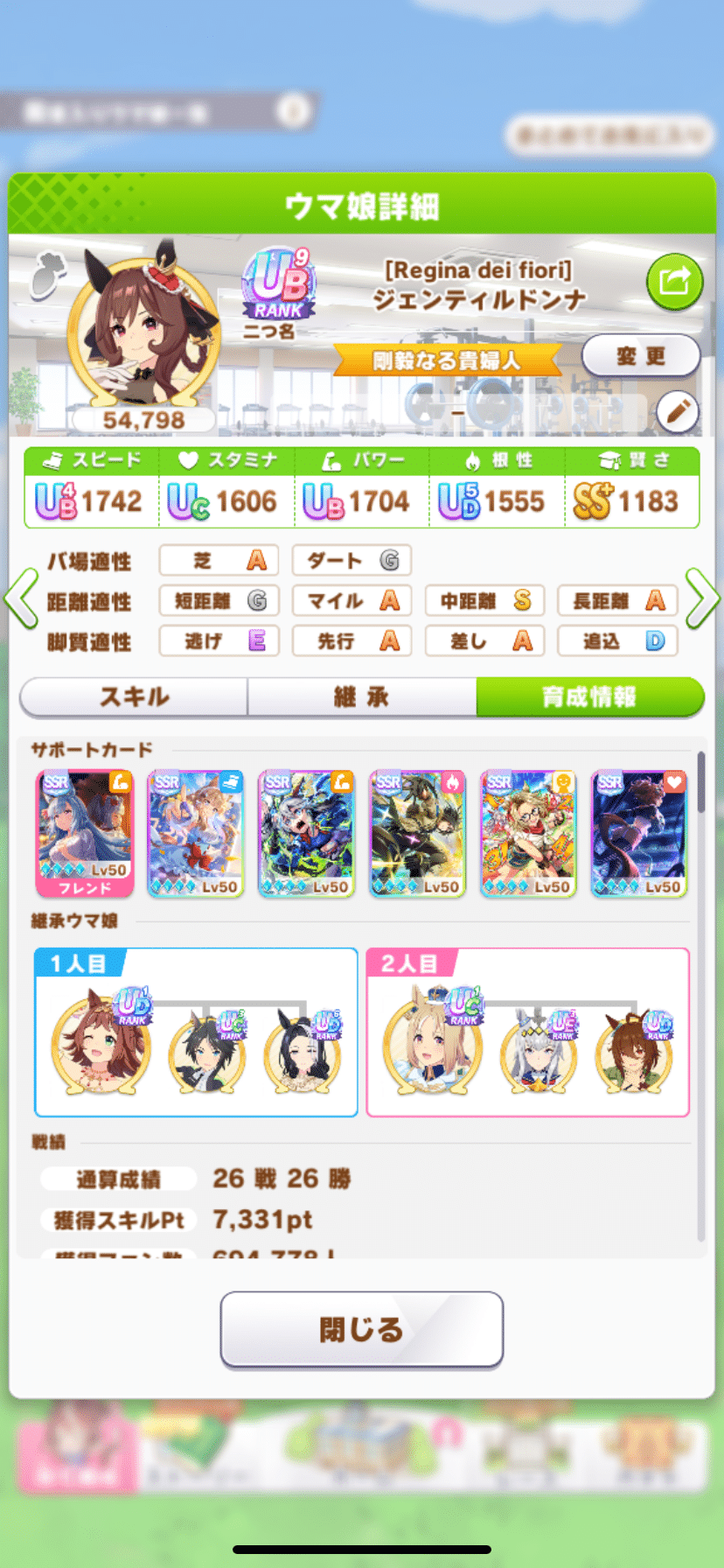This screenshot has width=724, height=1568.
Task: Close the dialog with the 閉じる button
Action: 361,1329
